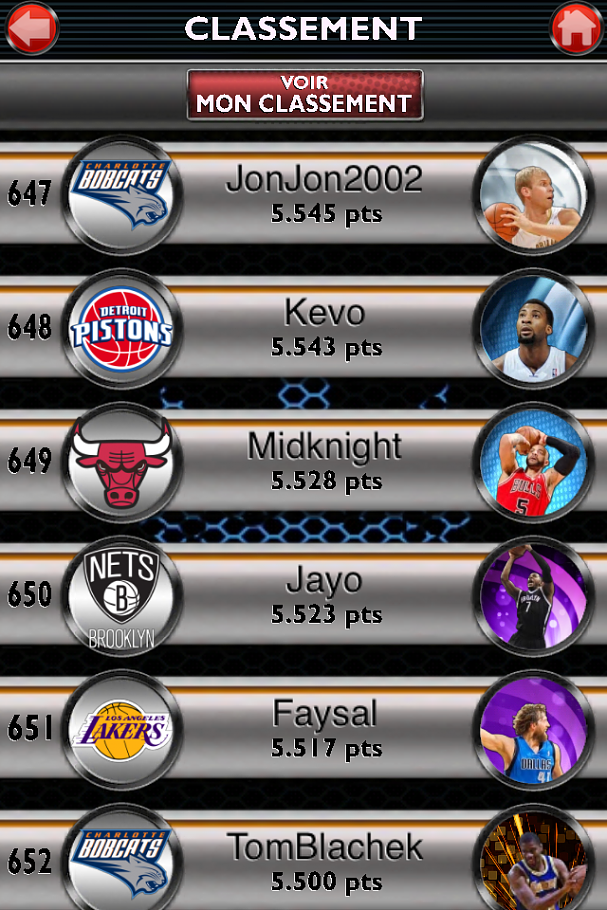
Task: Open the home screen button
Action: click(577, 28)
